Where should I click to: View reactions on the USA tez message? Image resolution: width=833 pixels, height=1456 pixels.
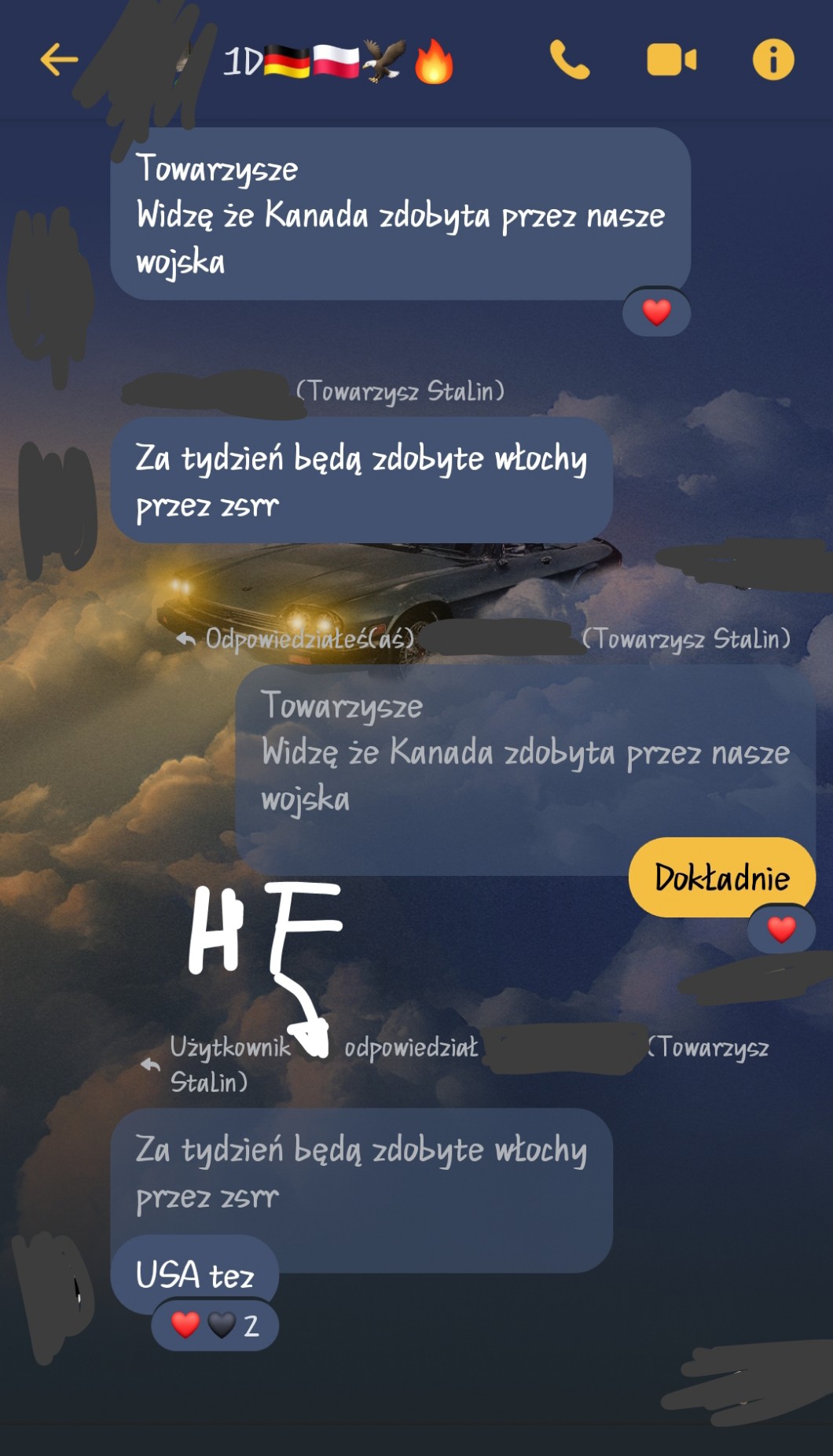215,1325
